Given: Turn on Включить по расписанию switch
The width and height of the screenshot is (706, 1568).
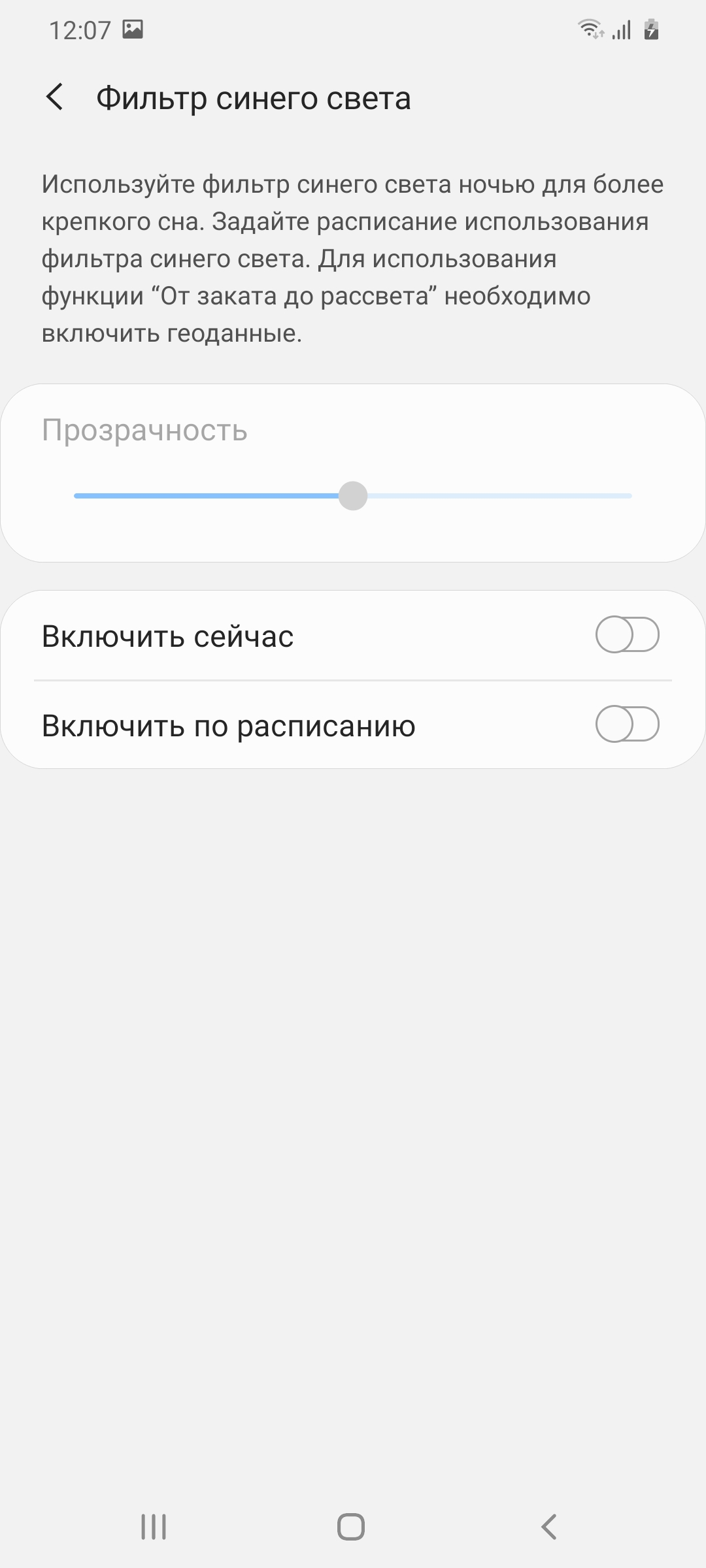Looking at the screenshot, I should (x=626, y=725).
